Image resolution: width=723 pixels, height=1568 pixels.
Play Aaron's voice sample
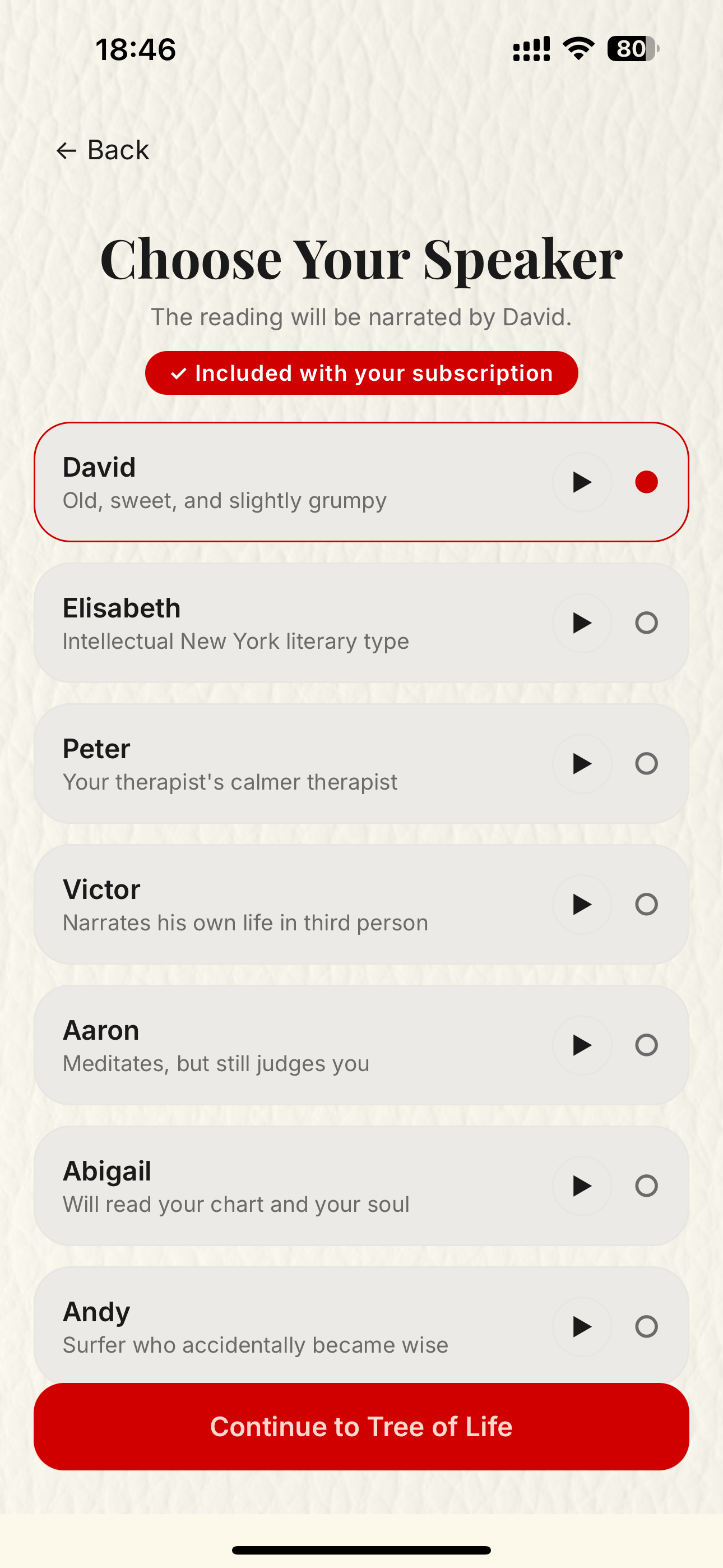[x=582, y=1045]
